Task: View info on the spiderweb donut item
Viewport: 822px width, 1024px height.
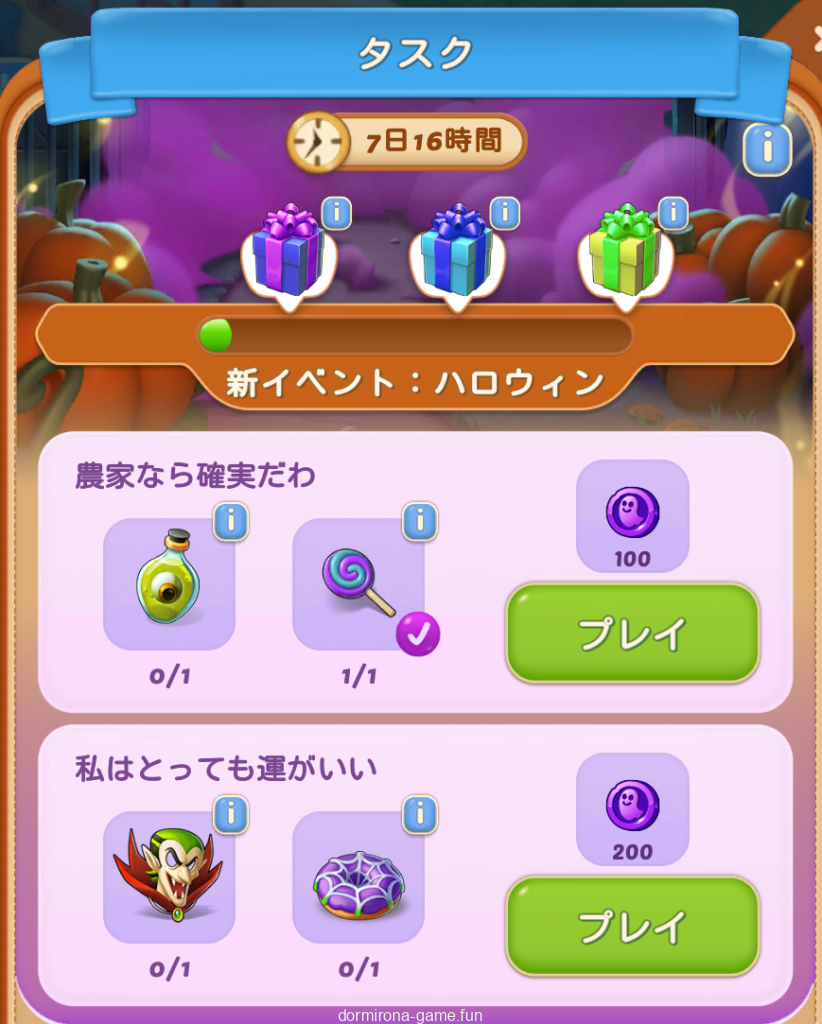Action: pos(420,814)
